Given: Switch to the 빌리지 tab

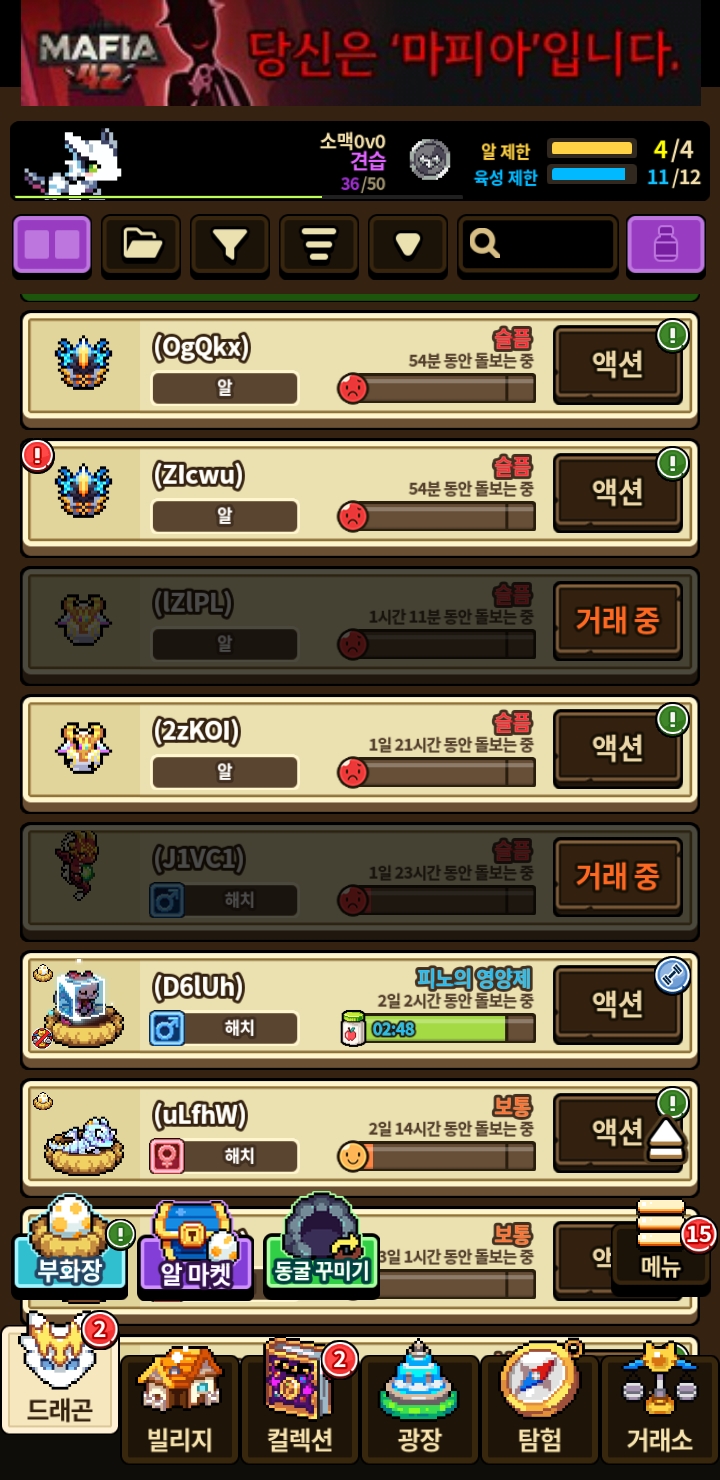Looking at the screenshot, I should point(180,1410).
